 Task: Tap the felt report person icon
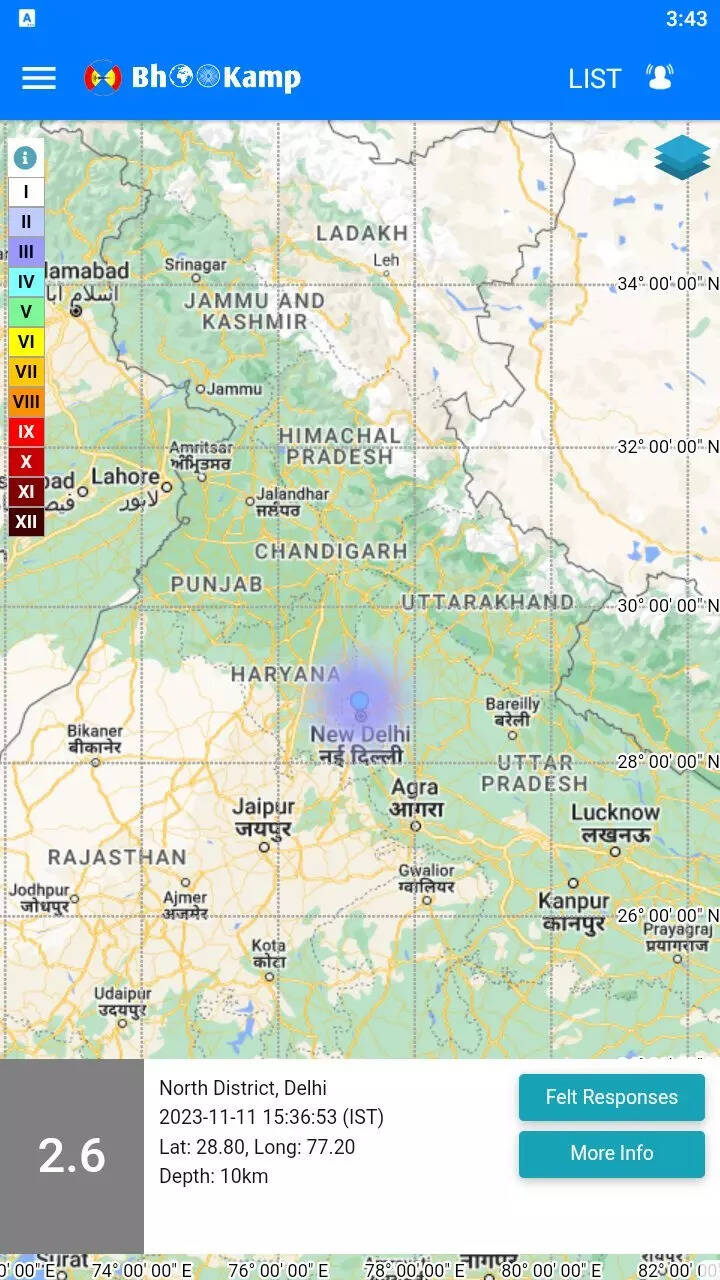pyautogui.click(x=660, y=78)
